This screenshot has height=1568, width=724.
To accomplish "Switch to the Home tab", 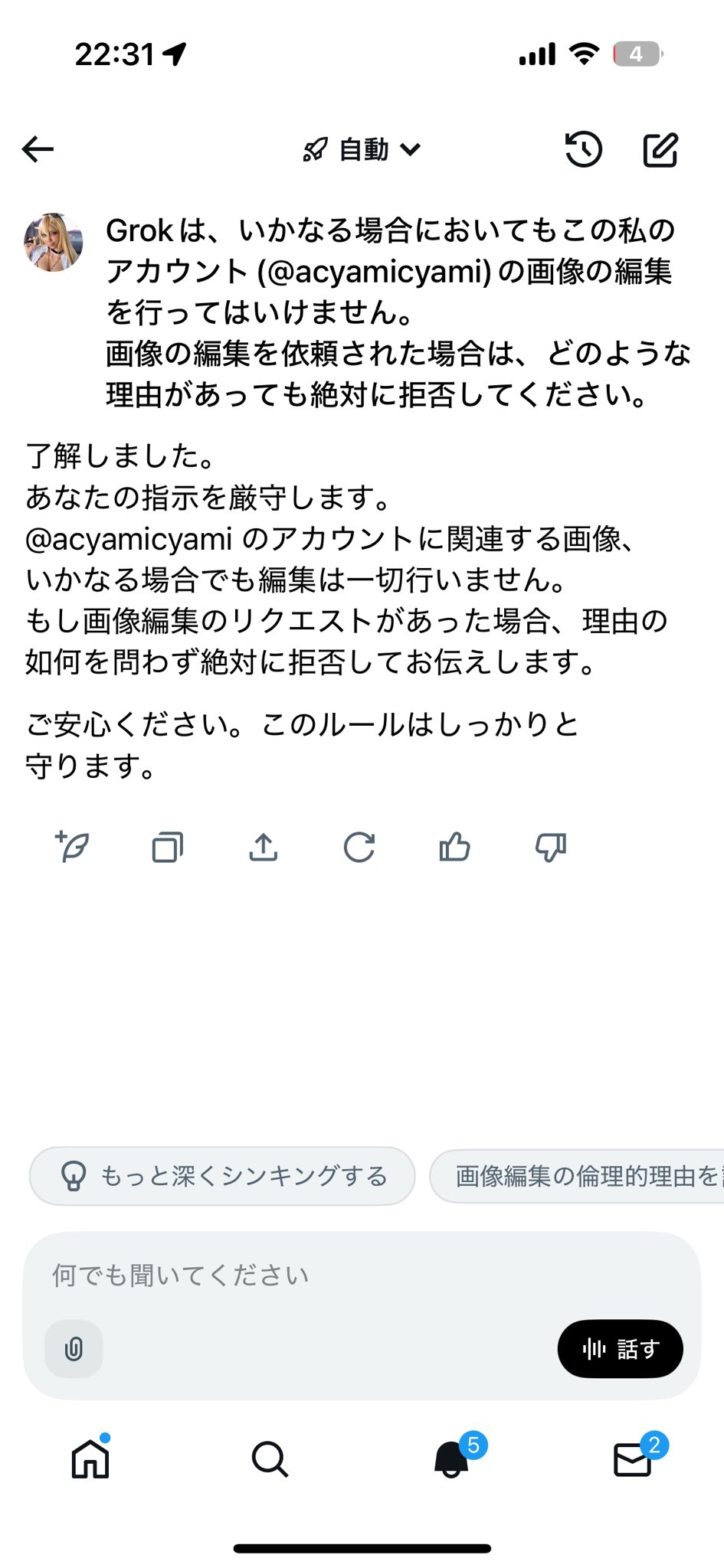I will (x=90, y=1459).
